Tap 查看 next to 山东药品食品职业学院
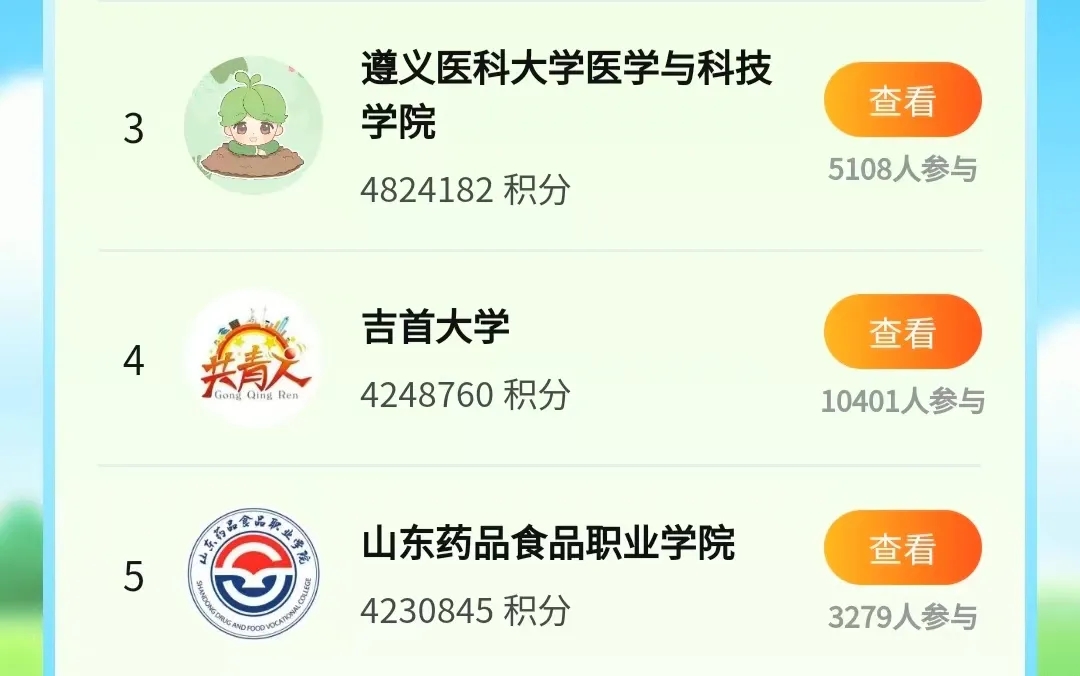1080x676 pixels. 902,548
